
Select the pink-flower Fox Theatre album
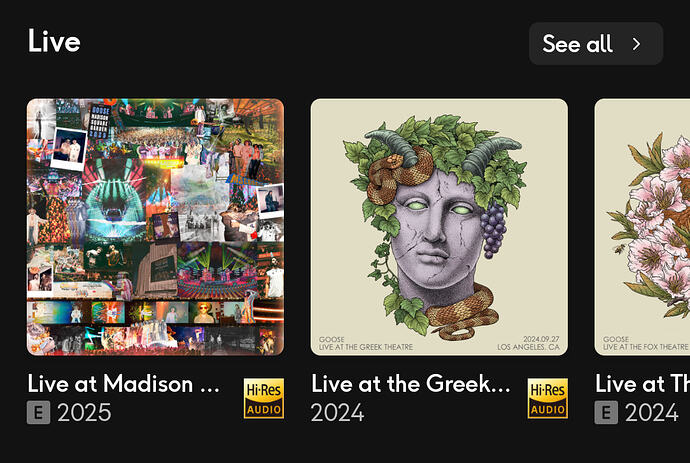[x=643, y=227]
